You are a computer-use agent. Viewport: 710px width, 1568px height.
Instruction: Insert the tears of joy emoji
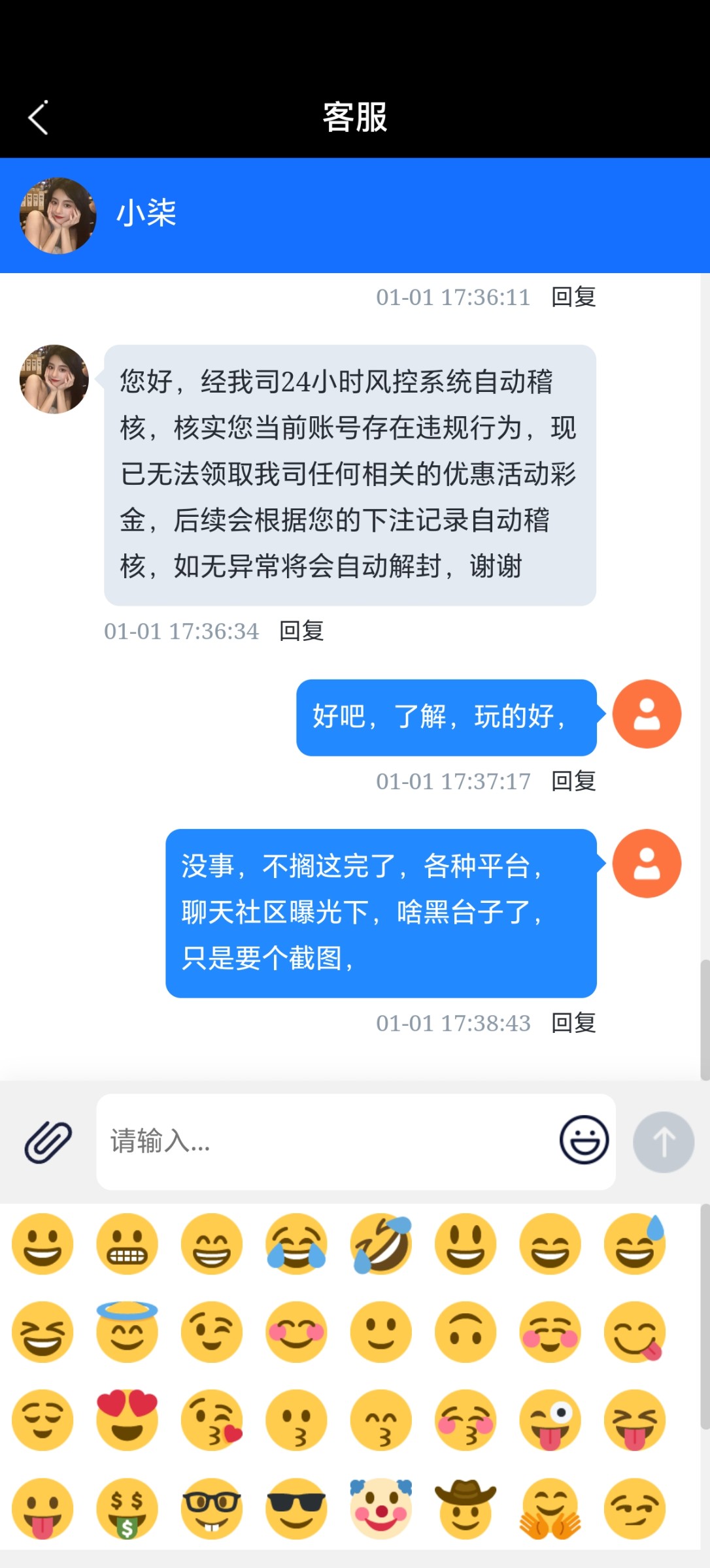click(296, 1244)
